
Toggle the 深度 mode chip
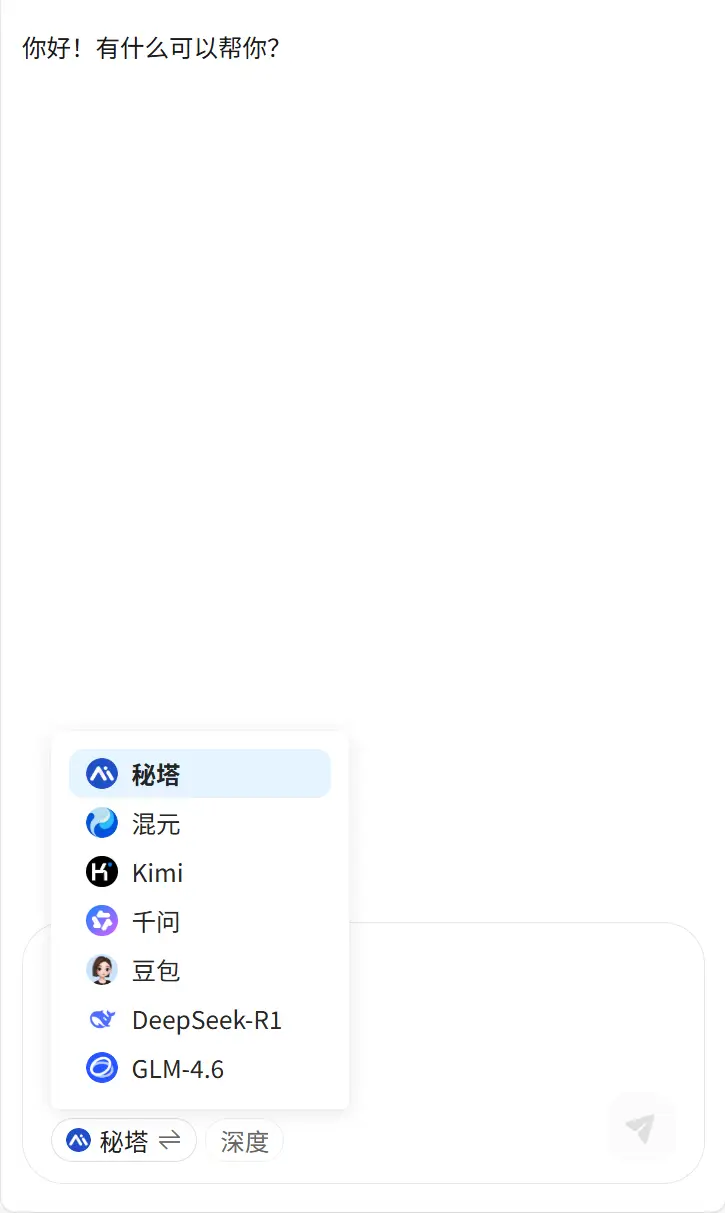pos(245,1141)
